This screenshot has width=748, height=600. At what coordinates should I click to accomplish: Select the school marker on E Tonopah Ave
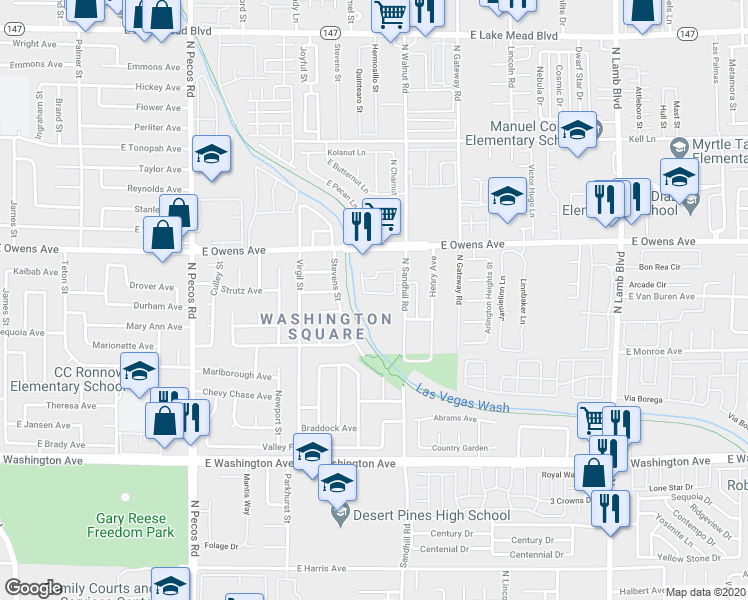[x=212, y=154]
